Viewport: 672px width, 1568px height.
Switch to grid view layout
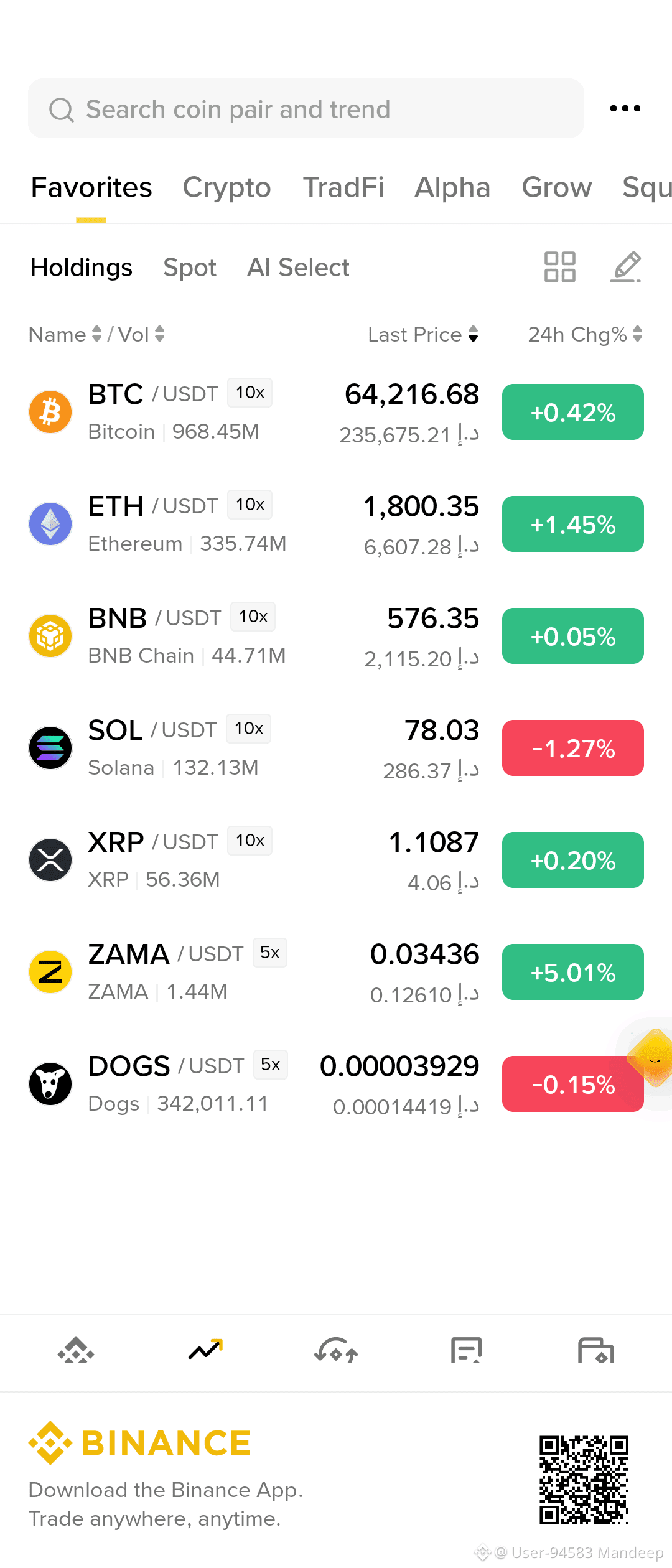560,267
